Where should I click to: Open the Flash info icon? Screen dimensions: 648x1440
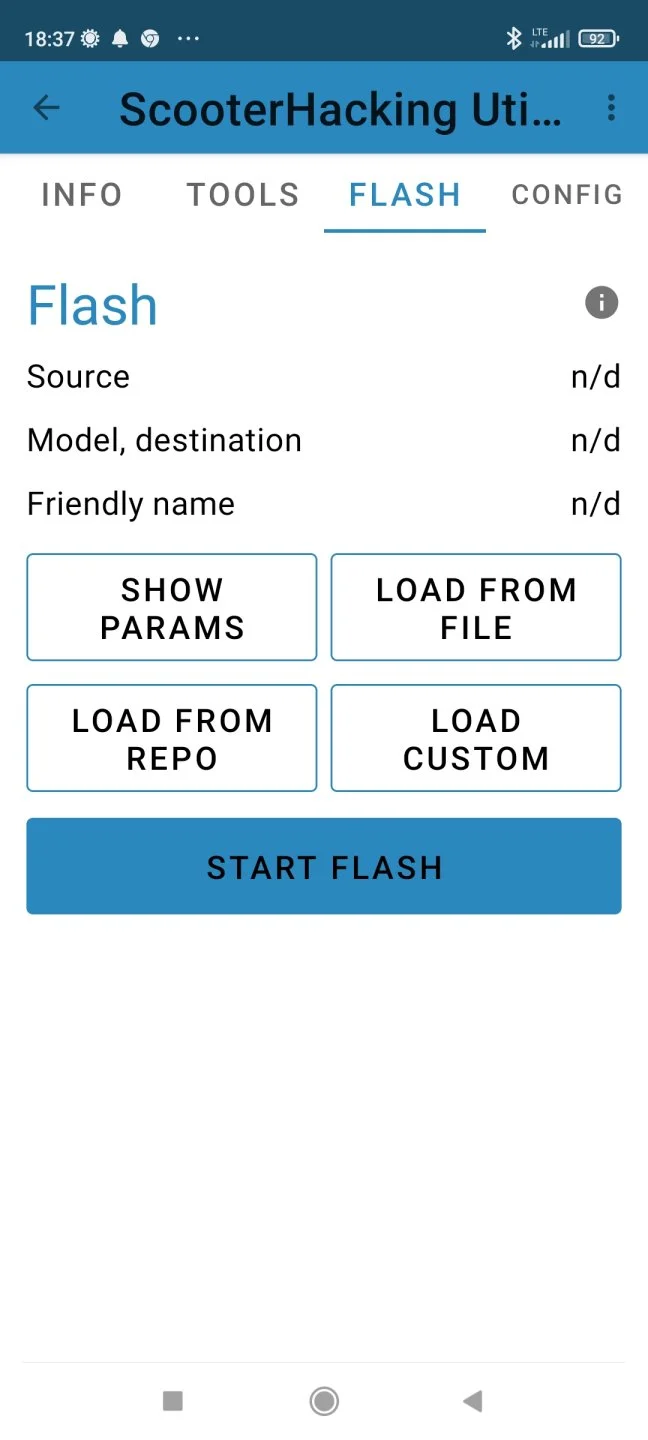point(601,303)
